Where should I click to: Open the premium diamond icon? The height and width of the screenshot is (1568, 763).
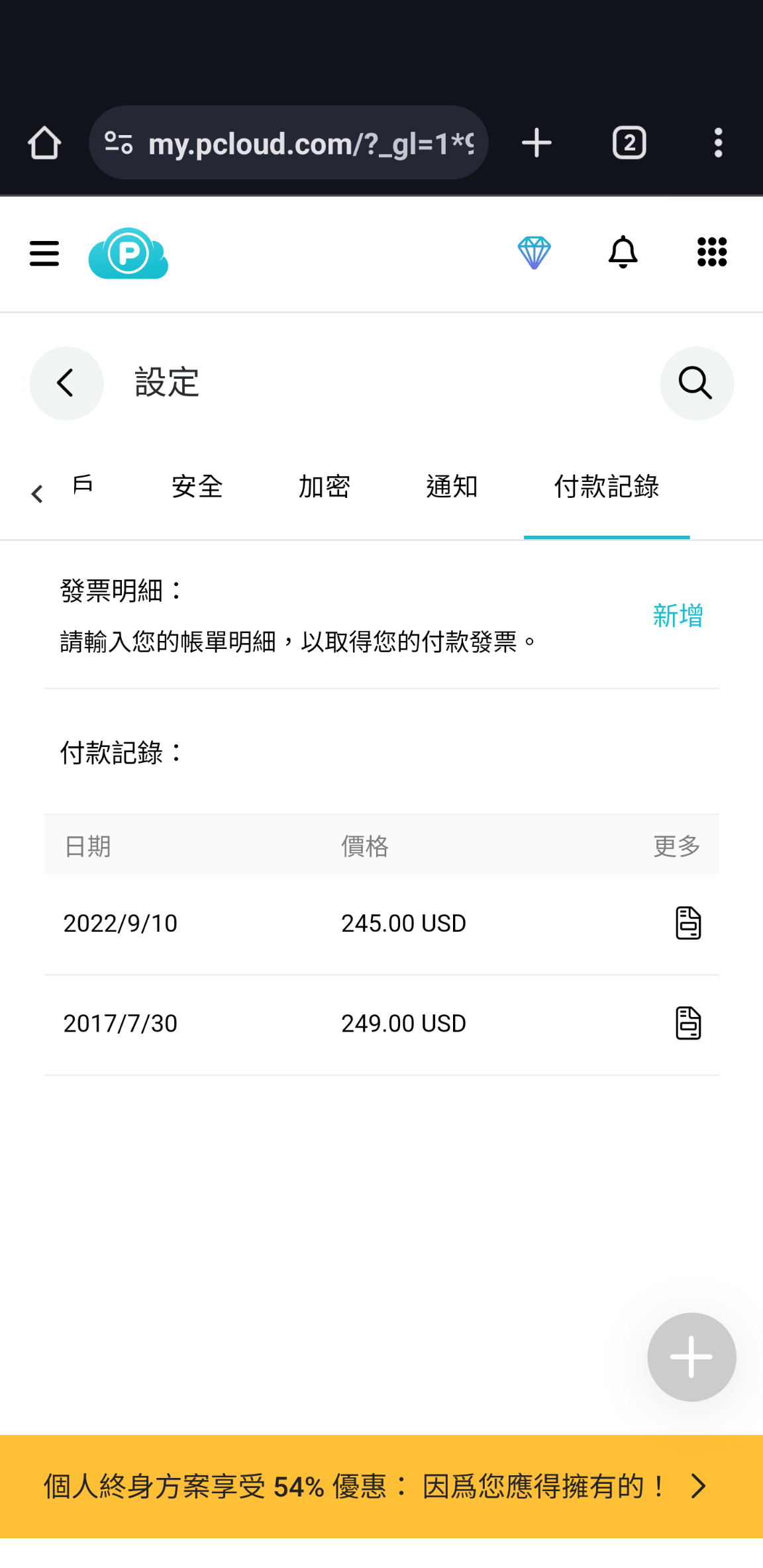[534, 252]
